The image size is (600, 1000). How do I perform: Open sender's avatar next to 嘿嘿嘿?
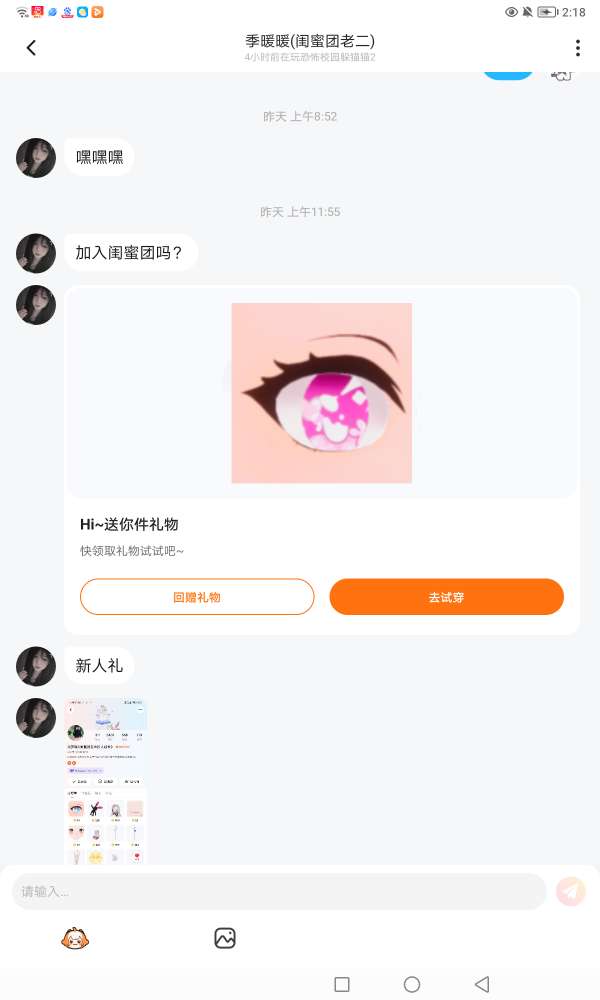[x=36, y=158]
